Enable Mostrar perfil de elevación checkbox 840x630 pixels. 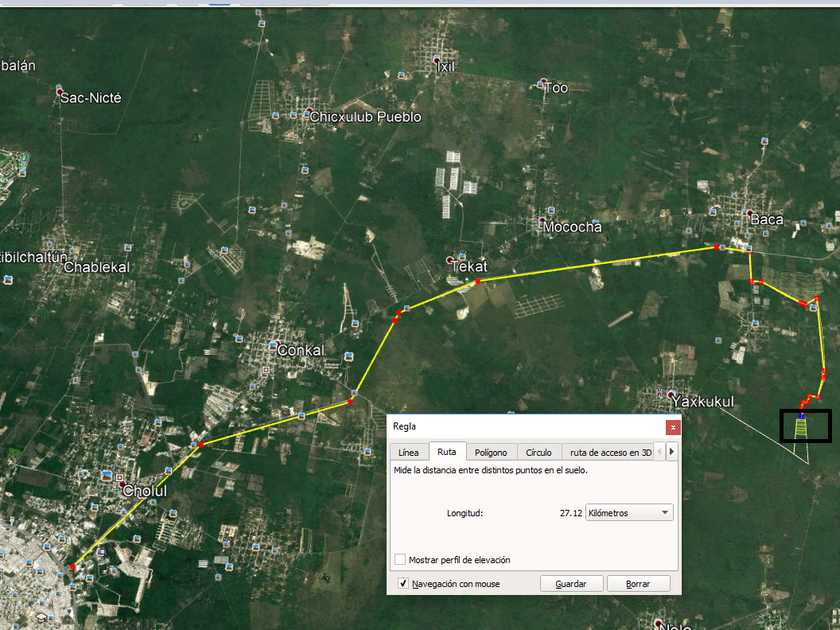click(x=401, y=560)
